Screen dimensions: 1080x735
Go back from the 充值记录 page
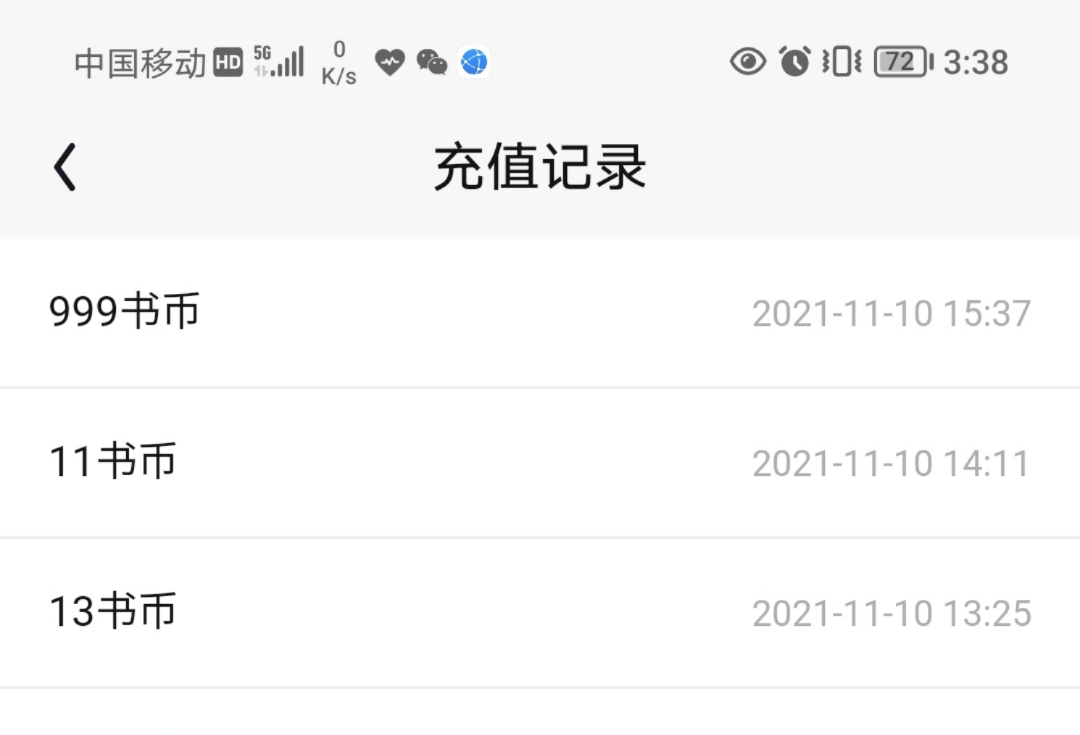65,167
